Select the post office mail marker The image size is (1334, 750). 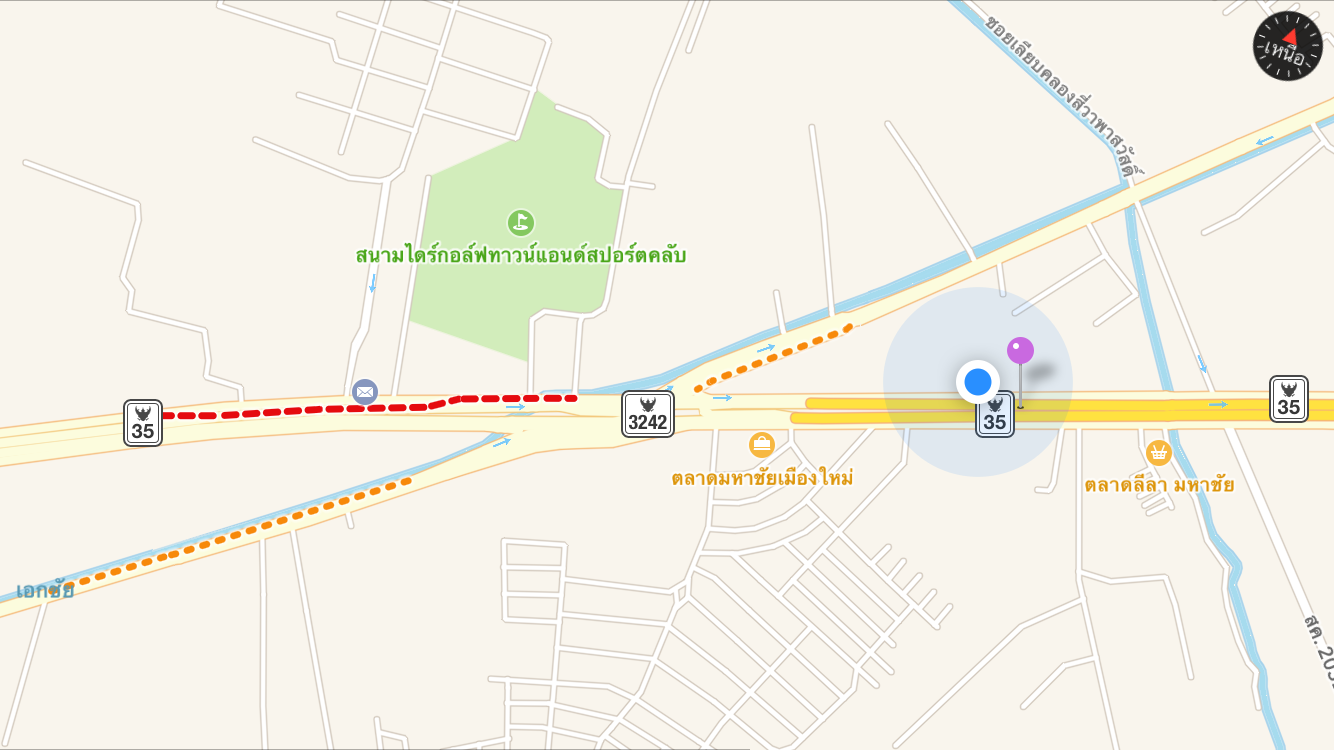click(x=365, y=392)
